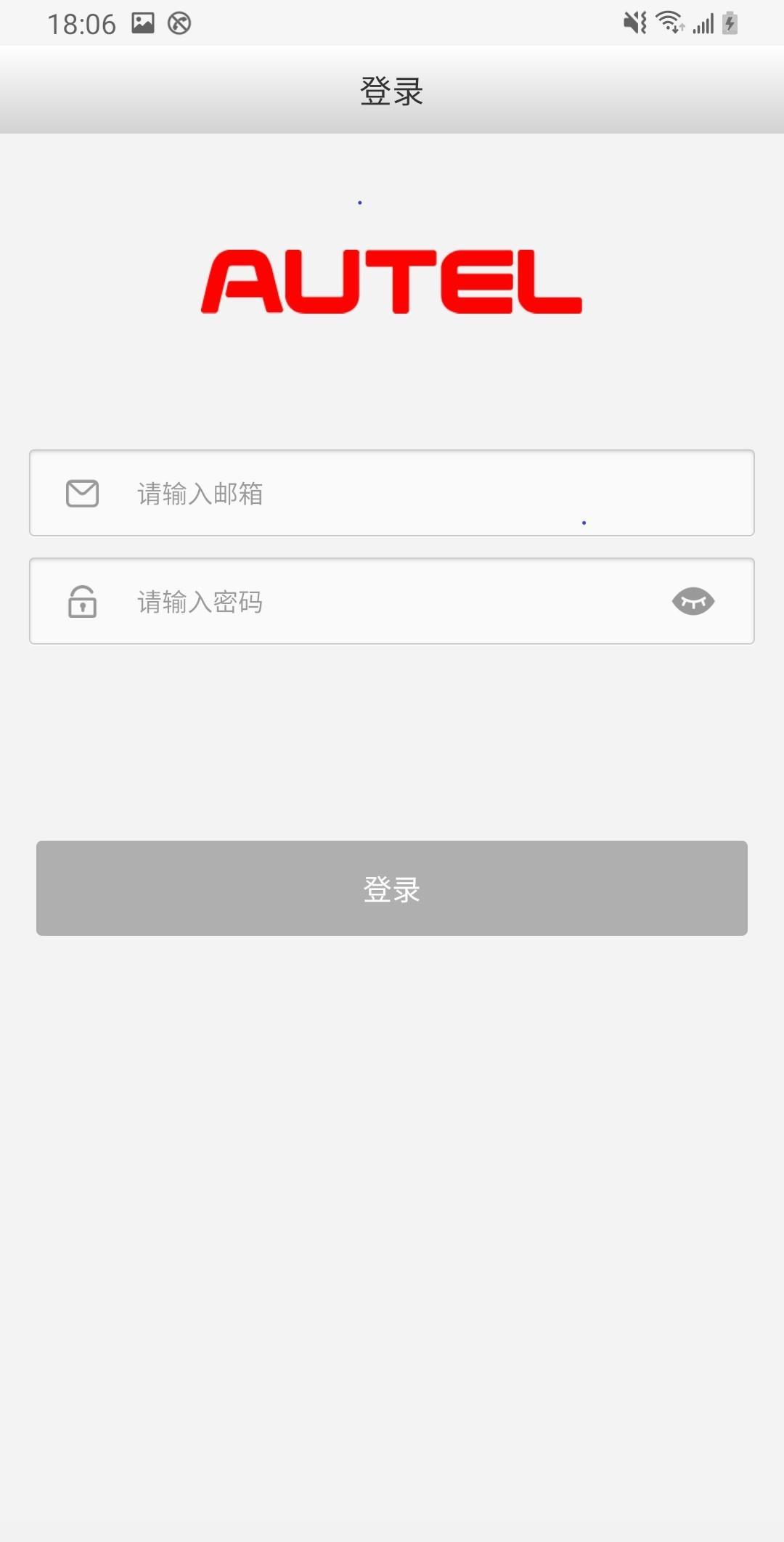The width and height of the screenshot is (784, 1542).
Task: Tap the email input field
Action: [392, 493]
